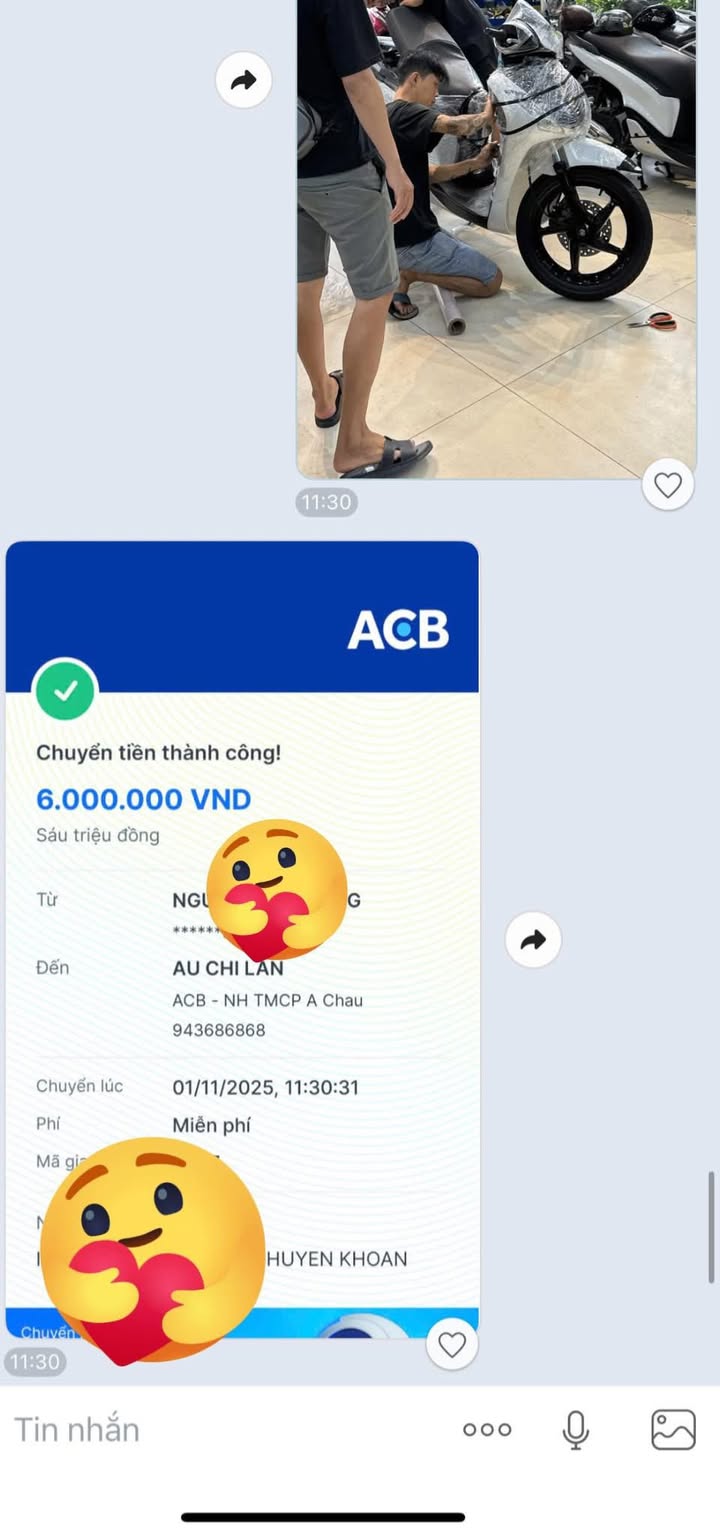
Task: Forward the motorbike photo message
Action: (244, 80)
